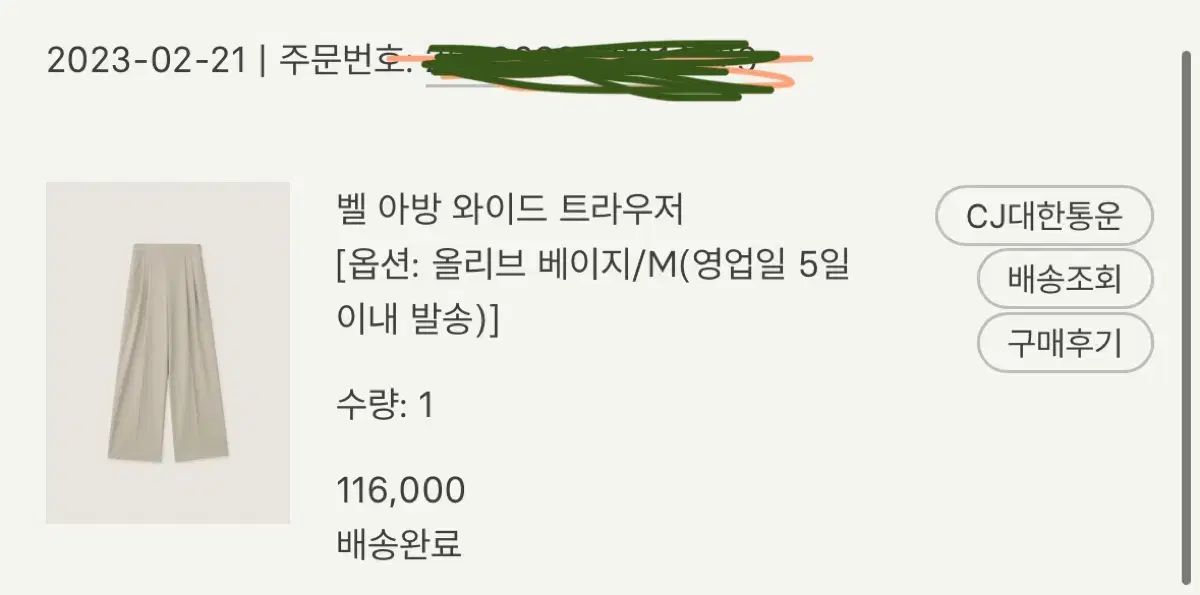Tap the CJ대한통운 courier button
The height and width of the screenshot is (595, 1200).
pyautogui.click(x=1044, y=215)
